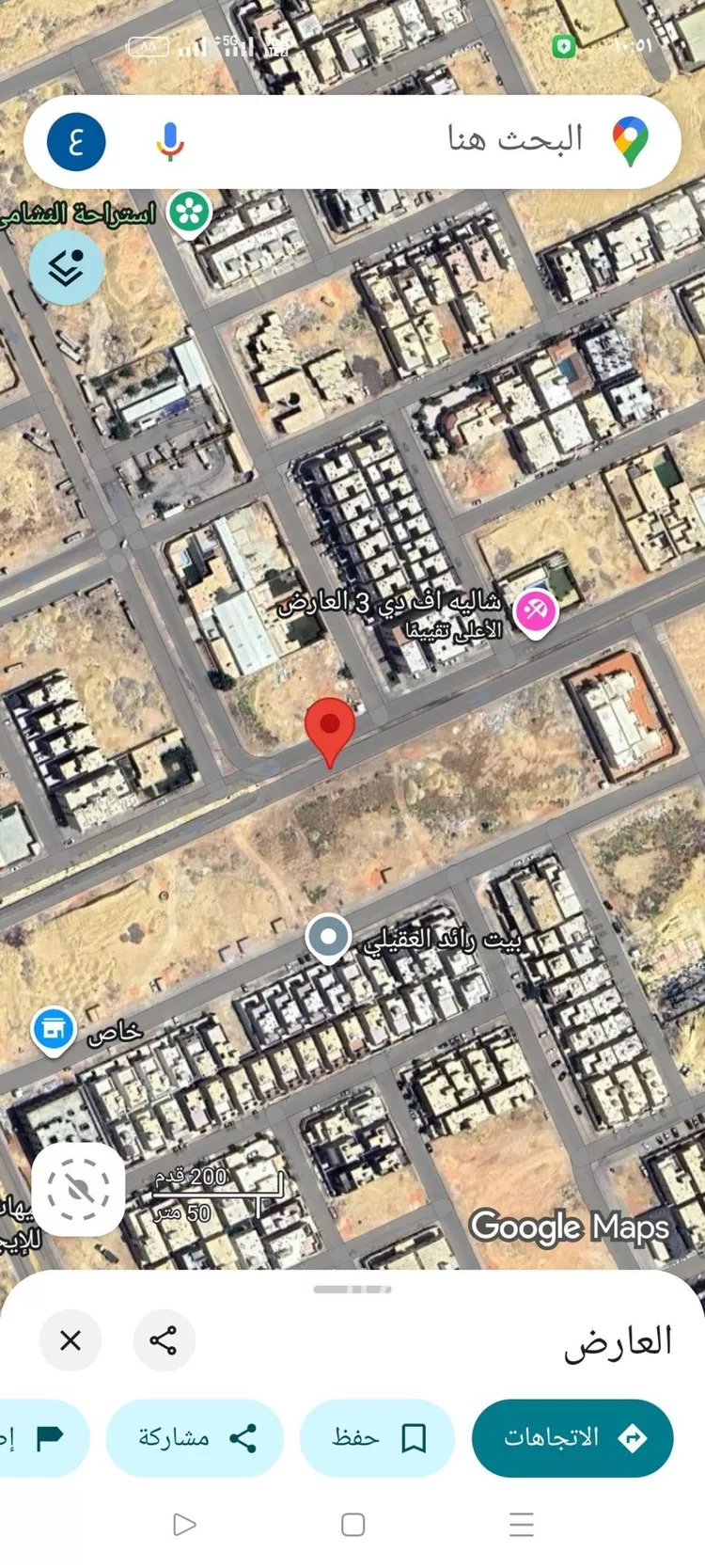705x1568 pixels.
Task: Open the ع account avatar
Action: 76,141
